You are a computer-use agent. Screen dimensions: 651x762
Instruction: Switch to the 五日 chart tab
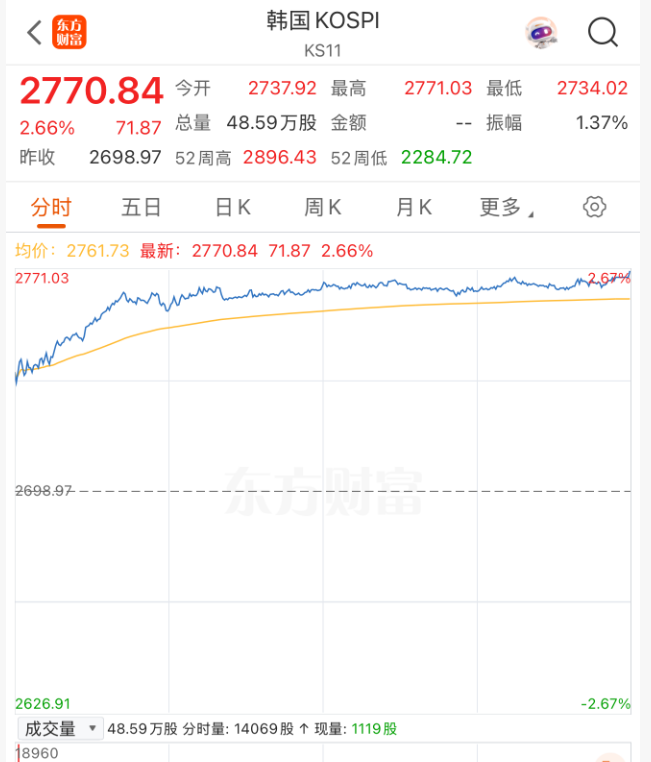pos(141,207)
